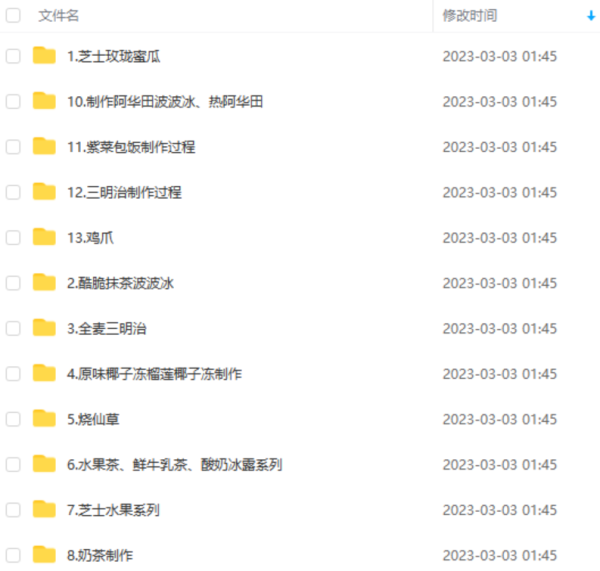Sort by 修改时间 column
Screen dimensions: 600x571
pyautogui.click(x=469, y=16)
